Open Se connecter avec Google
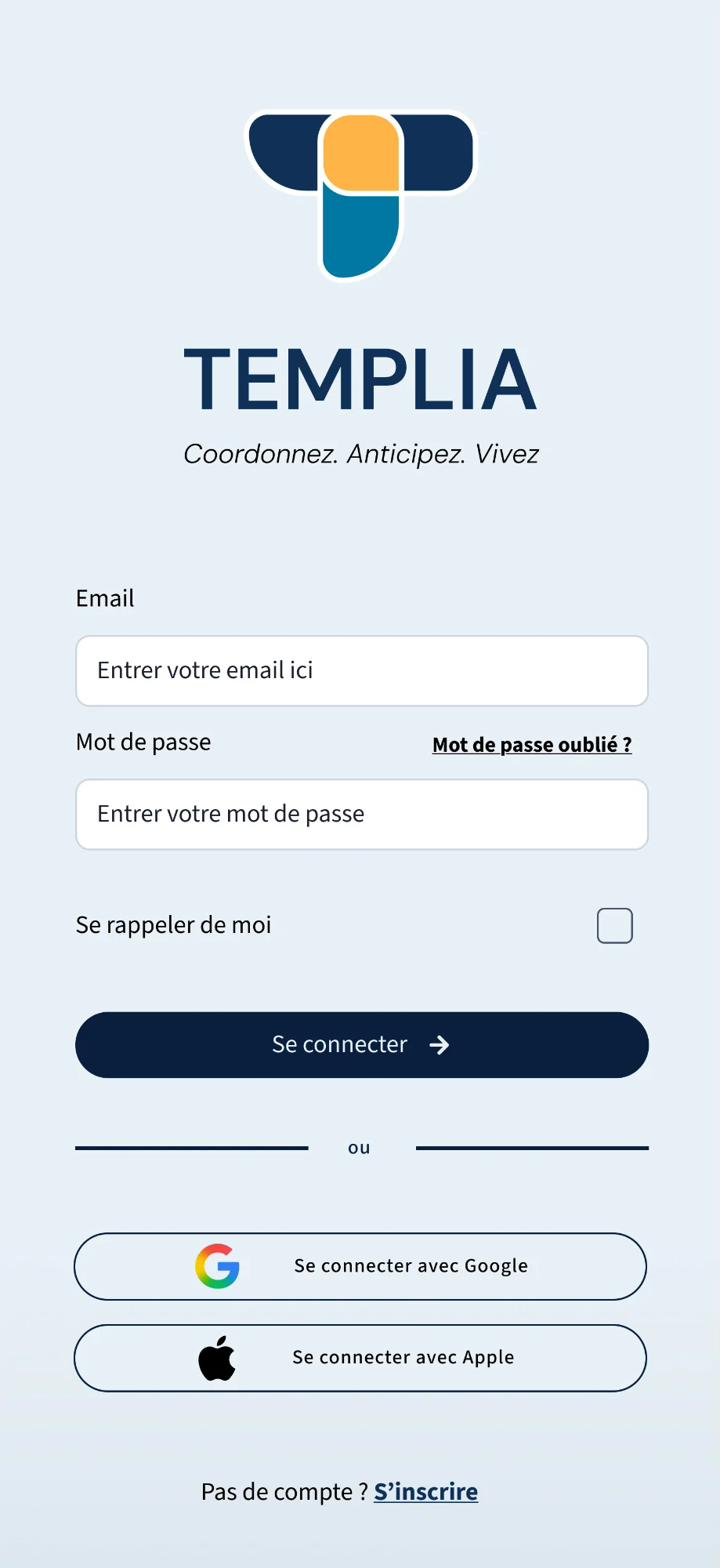This screenshot has height=1568, width=728. coord(362,1266)
